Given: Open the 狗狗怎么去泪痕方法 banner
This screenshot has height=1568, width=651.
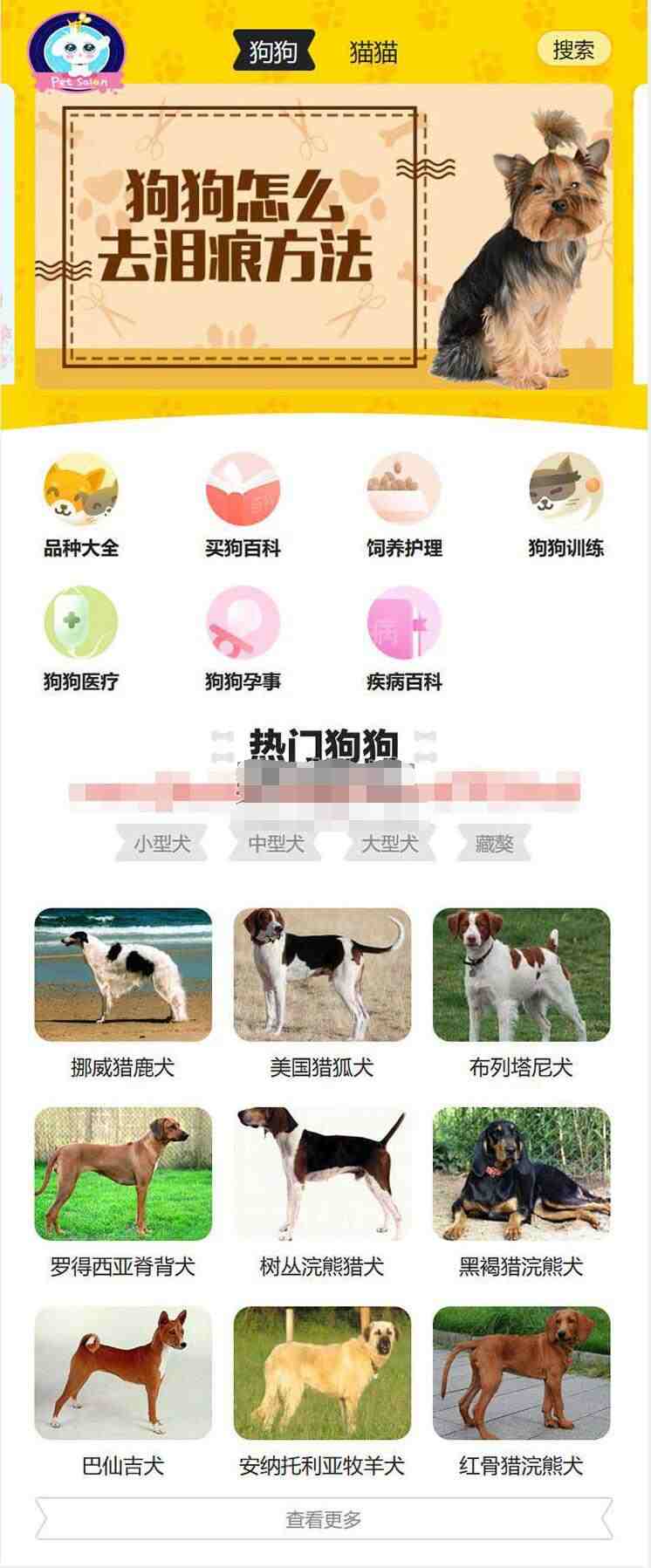Looking at the screenshot, I should 325,236.
